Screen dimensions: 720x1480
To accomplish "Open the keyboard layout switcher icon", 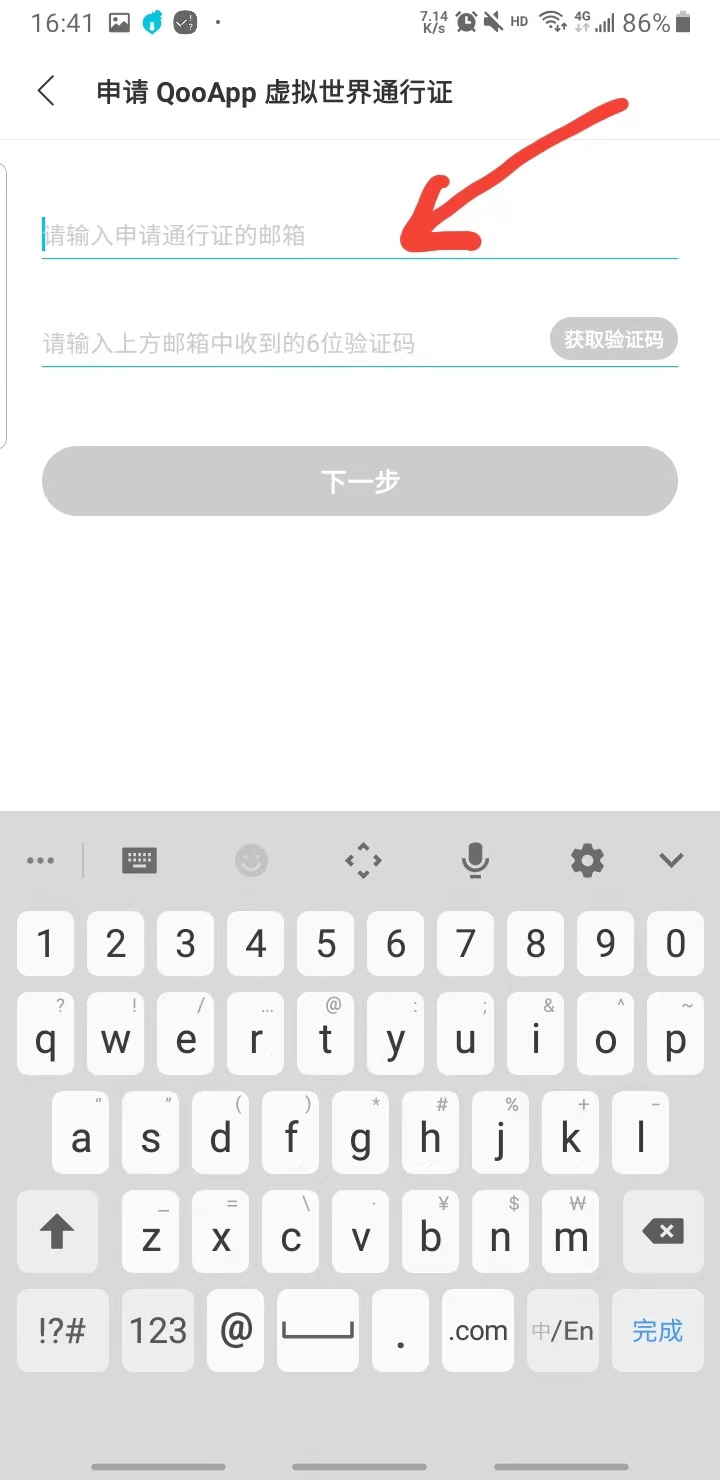I will click(139, 860).
